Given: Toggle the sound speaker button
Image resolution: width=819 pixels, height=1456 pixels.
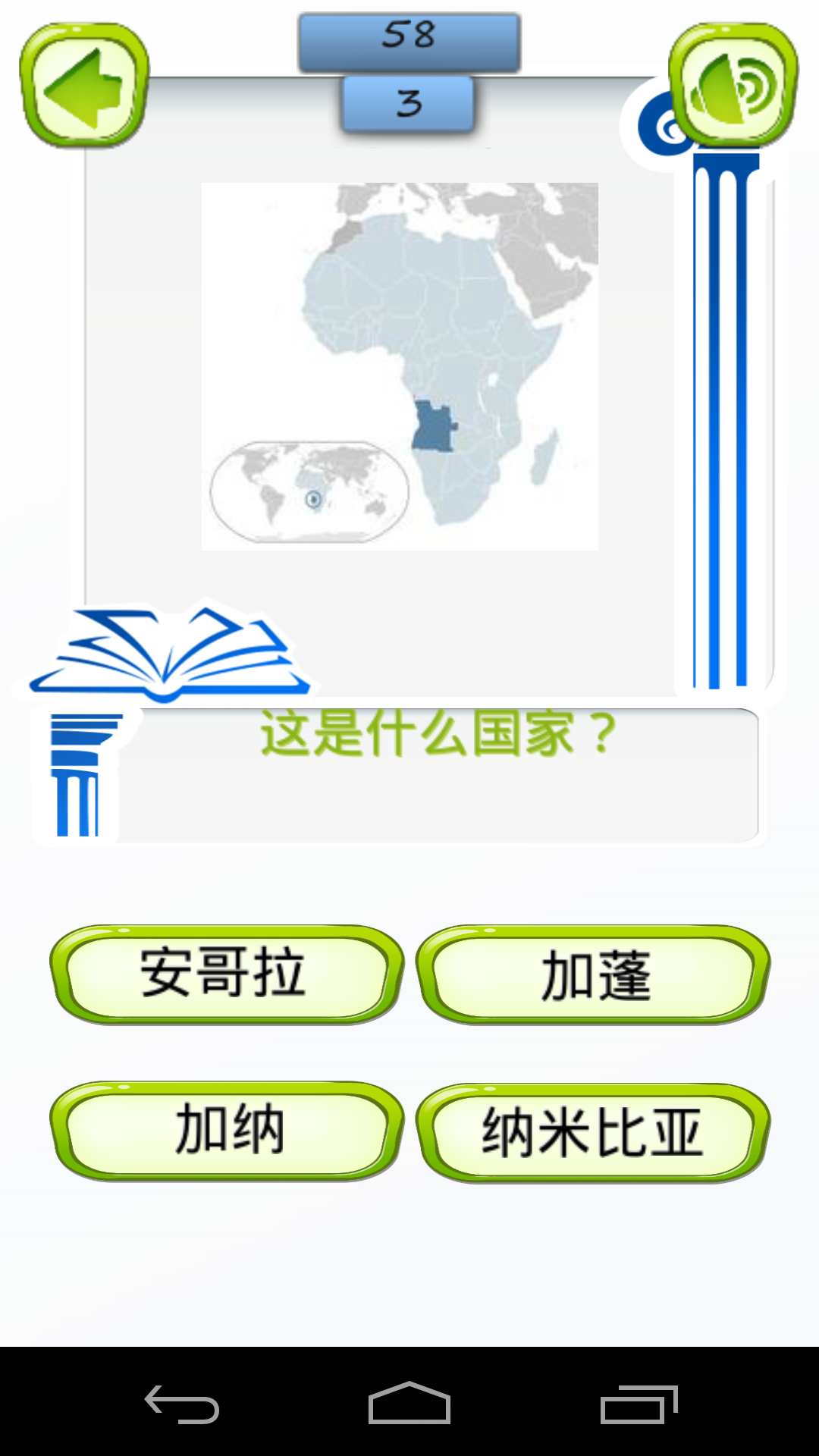Looking at the screenshot, I should coord(733,86).
